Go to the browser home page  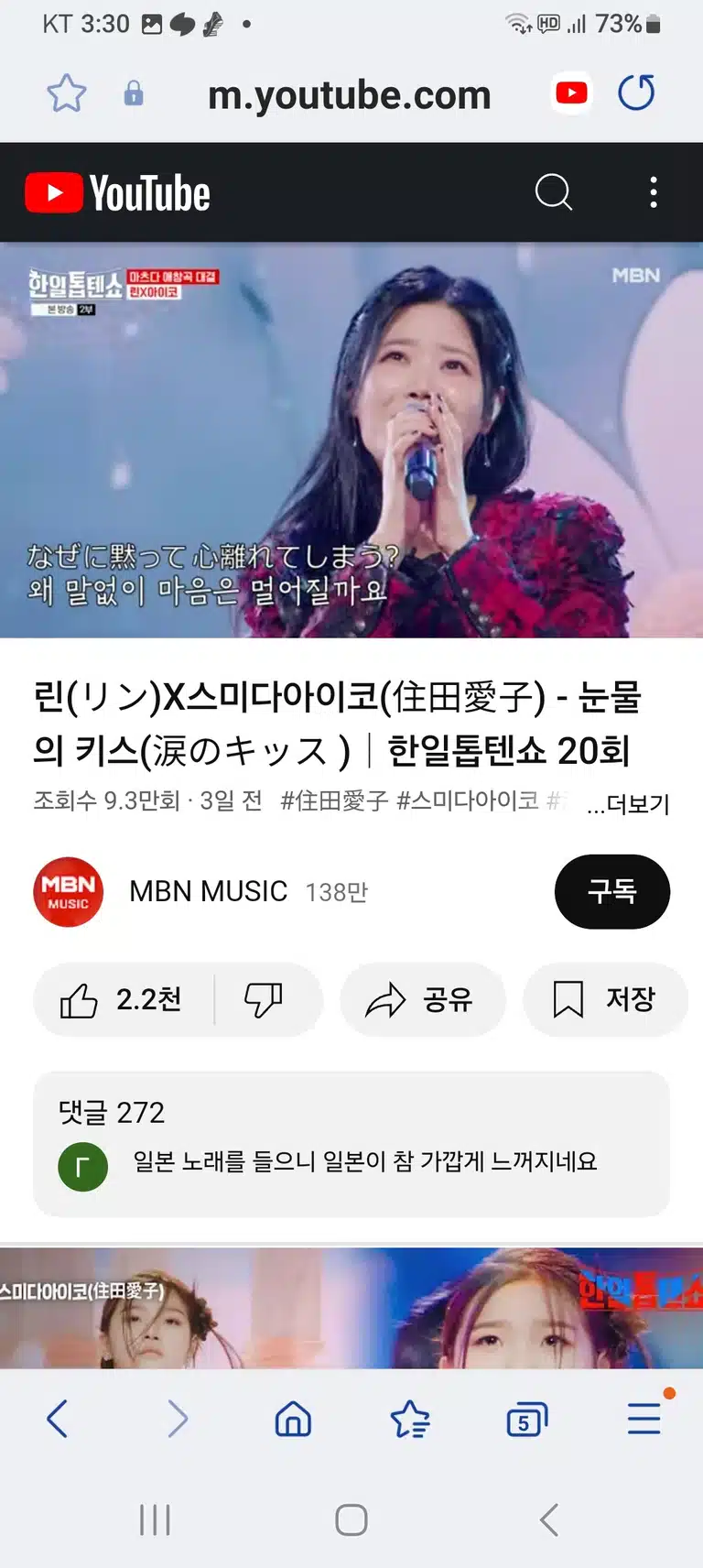pos(293,1420)
